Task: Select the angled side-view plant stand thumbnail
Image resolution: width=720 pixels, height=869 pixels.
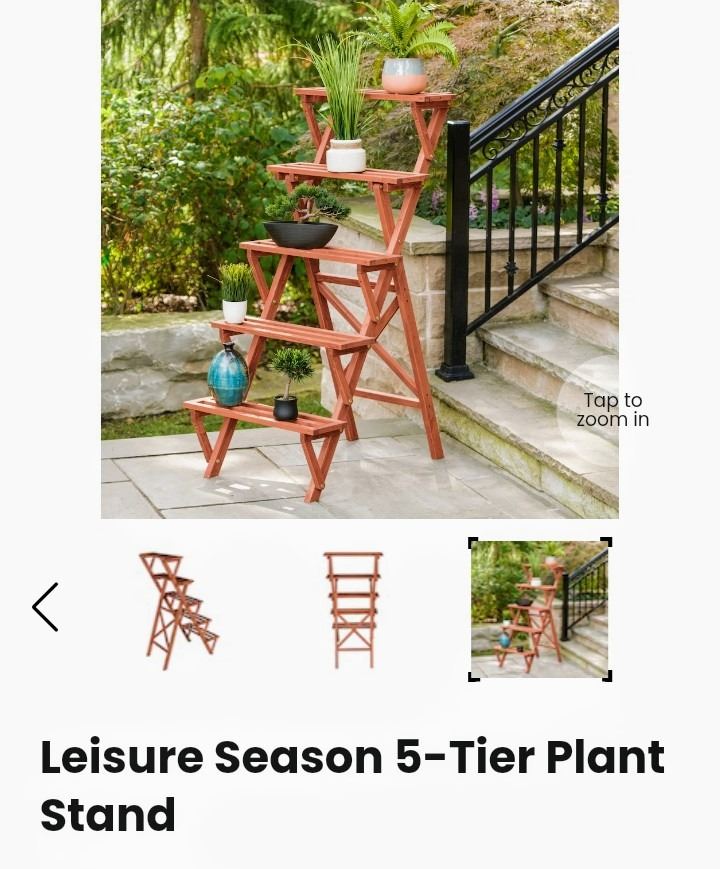Action: coord(179,610)
